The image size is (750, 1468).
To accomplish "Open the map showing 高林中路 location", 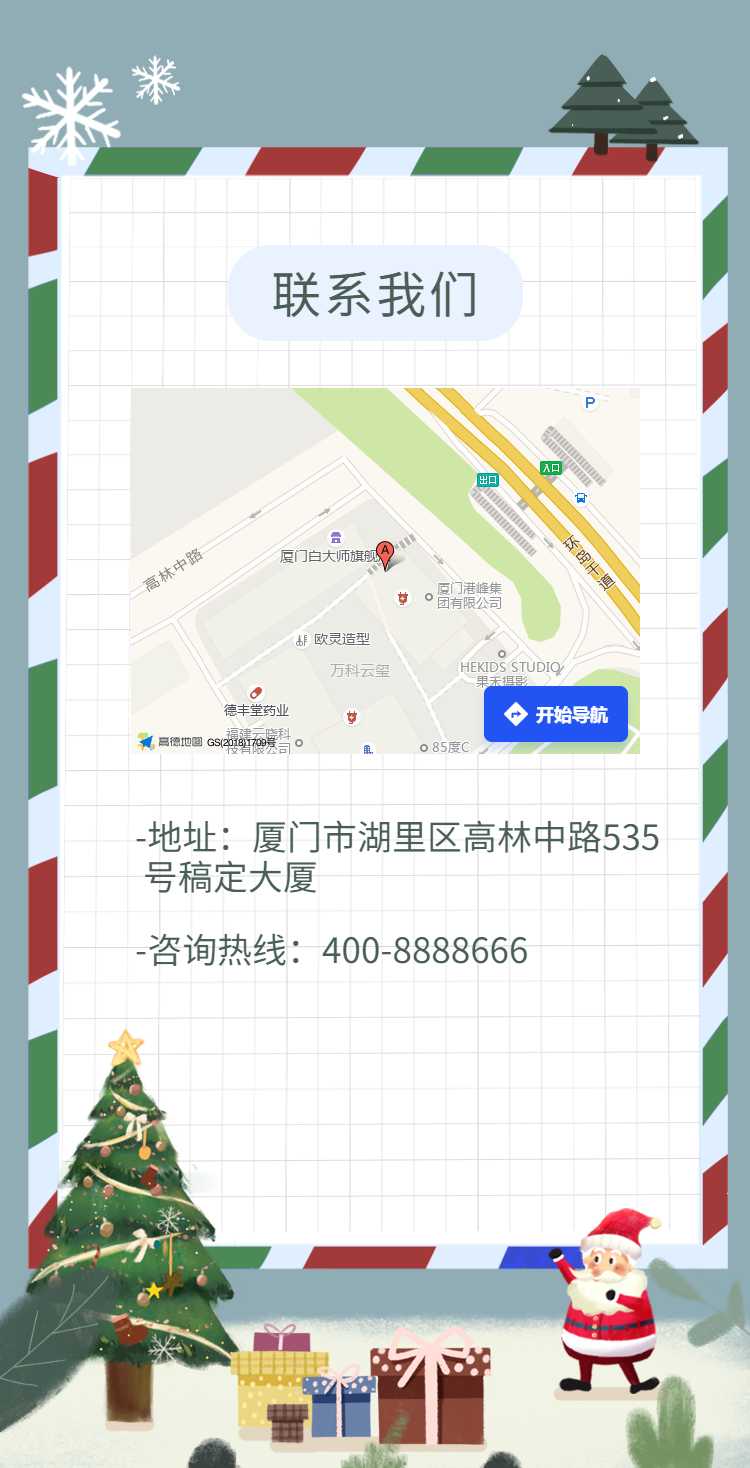I will [385, 570].
